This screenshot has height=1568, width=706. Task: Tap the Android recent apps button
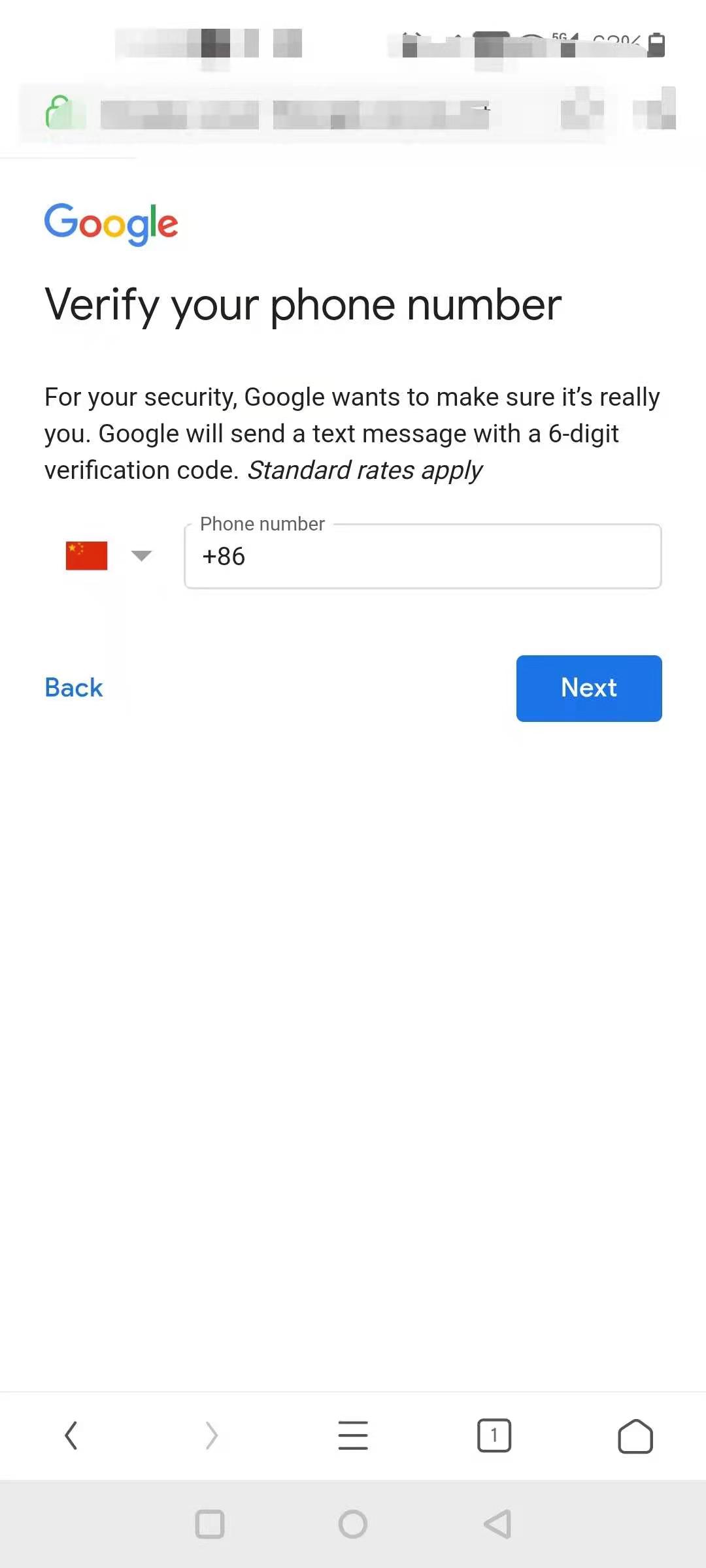pyautogui.click(x=210, y=1525)
